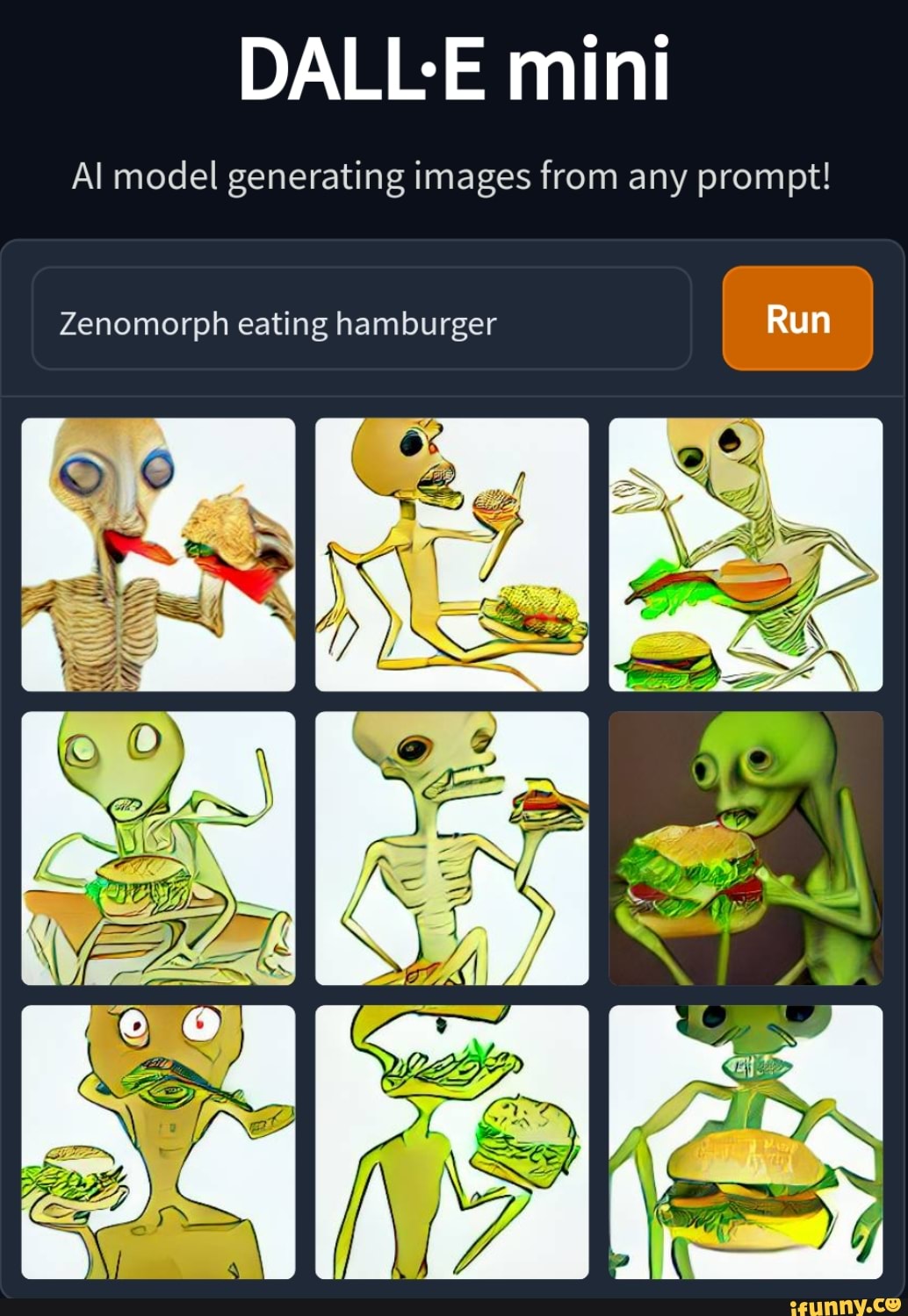Select the text 'Zenomorph eating hamburger'
The height and width of the screenshot is (1316, 908).
pos(276,323)
